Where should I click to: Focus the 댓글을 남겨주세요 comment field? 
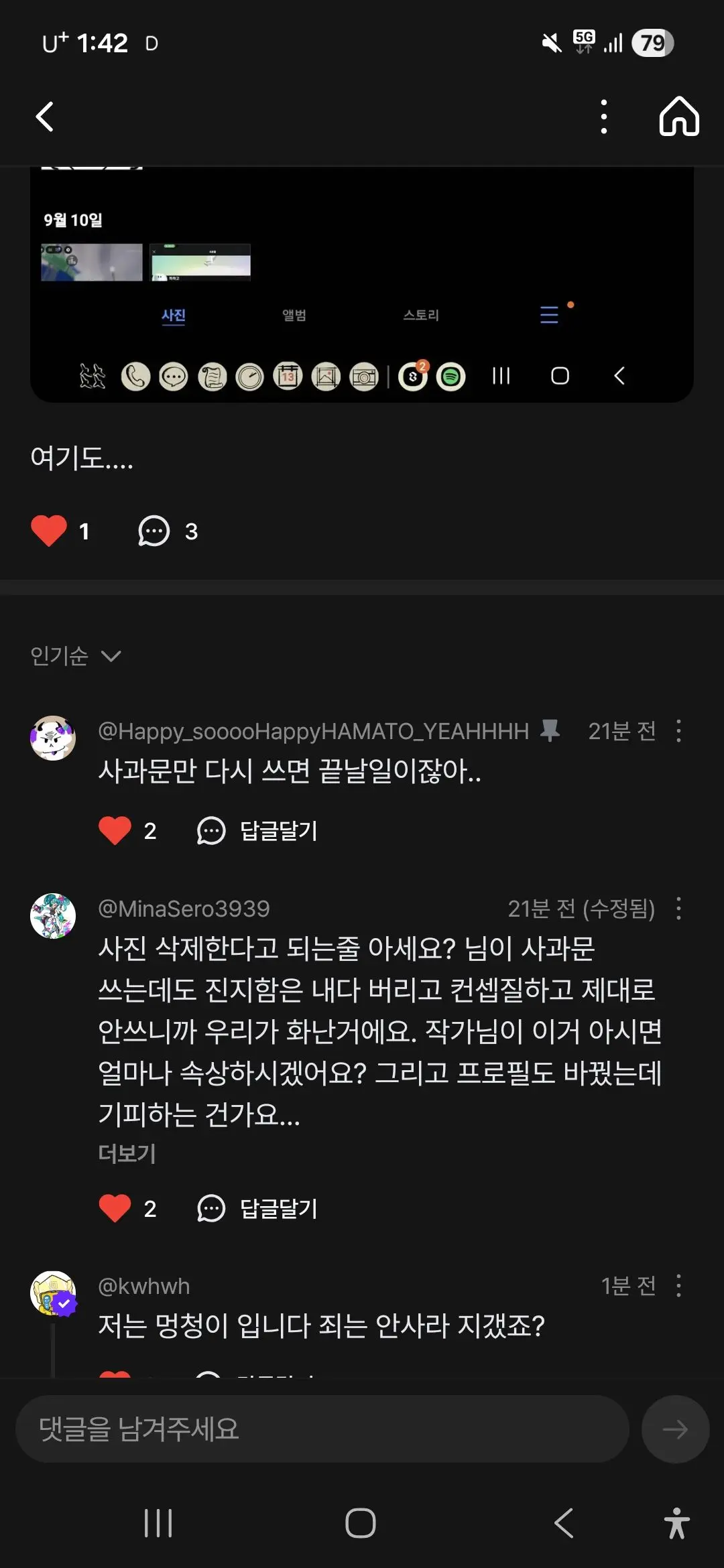(x=322, y=1429)
